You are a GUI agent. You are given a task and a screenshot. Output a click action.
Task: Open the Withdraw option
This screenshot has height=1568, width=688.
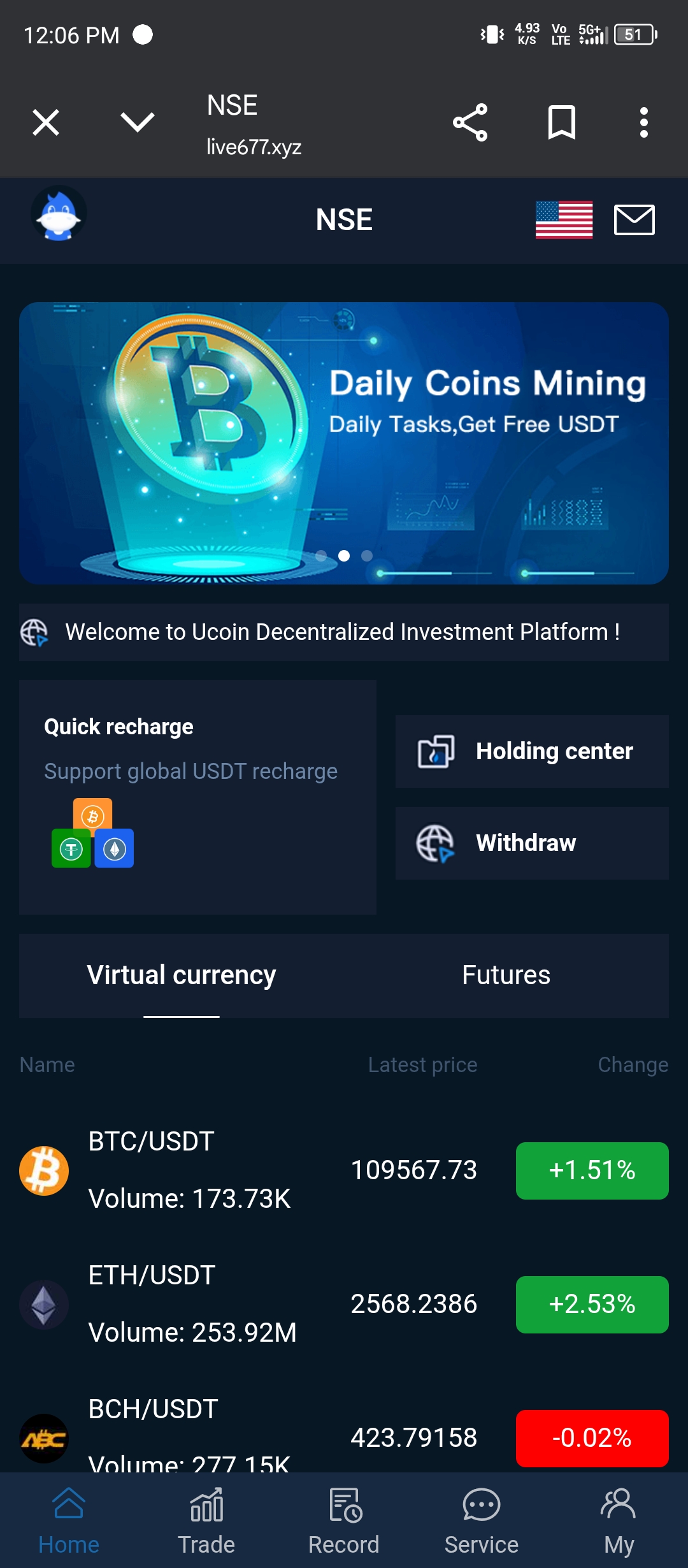(x=532, y=843)
